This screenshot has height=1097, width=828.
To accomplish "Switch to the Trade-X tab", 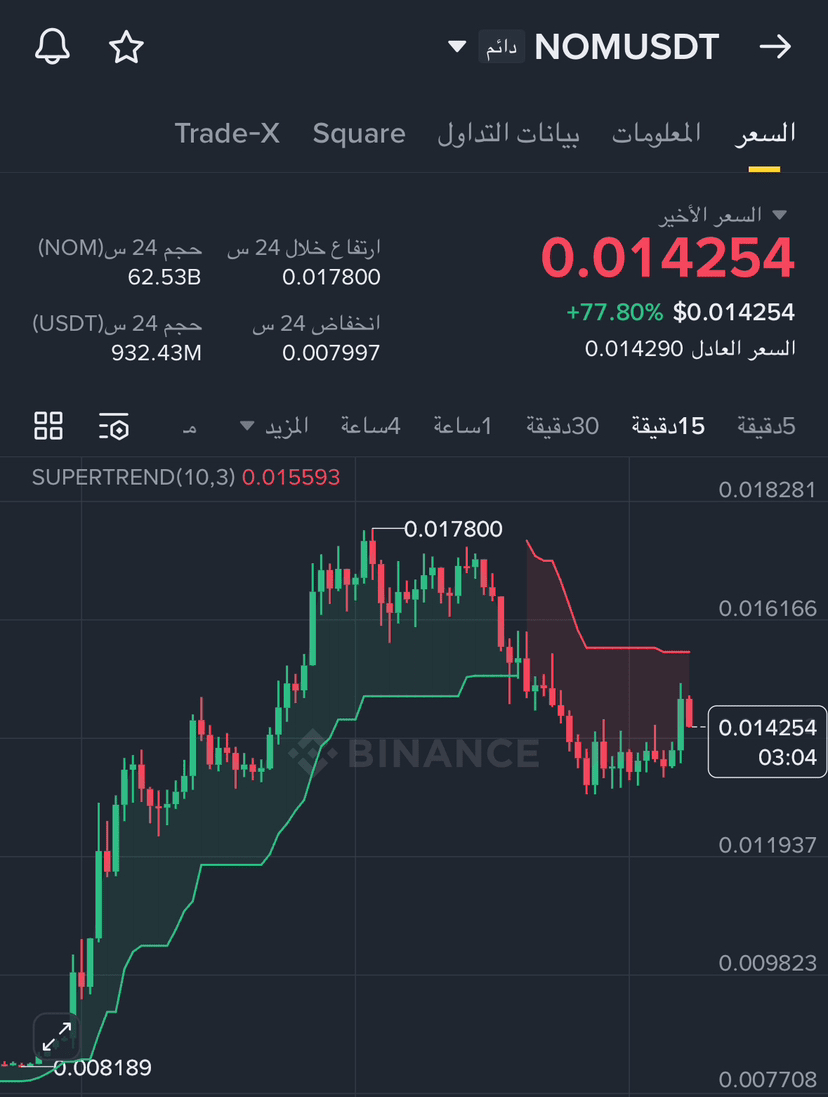I will pyautogui.click(x=227, y=134).
